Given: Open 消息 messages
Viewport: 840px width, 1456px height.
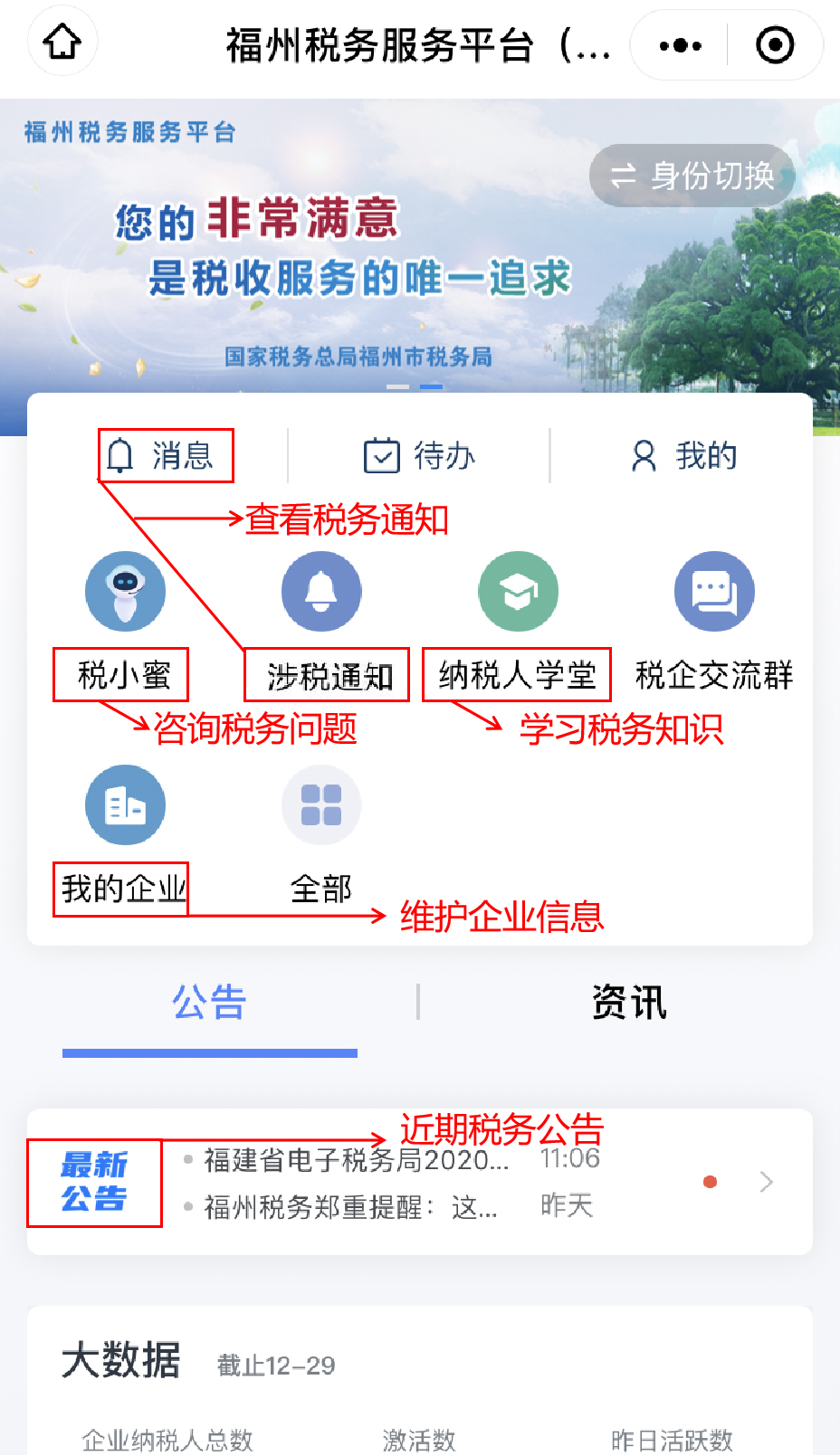Looking at the screenshot, I should (x=160, y=455).
